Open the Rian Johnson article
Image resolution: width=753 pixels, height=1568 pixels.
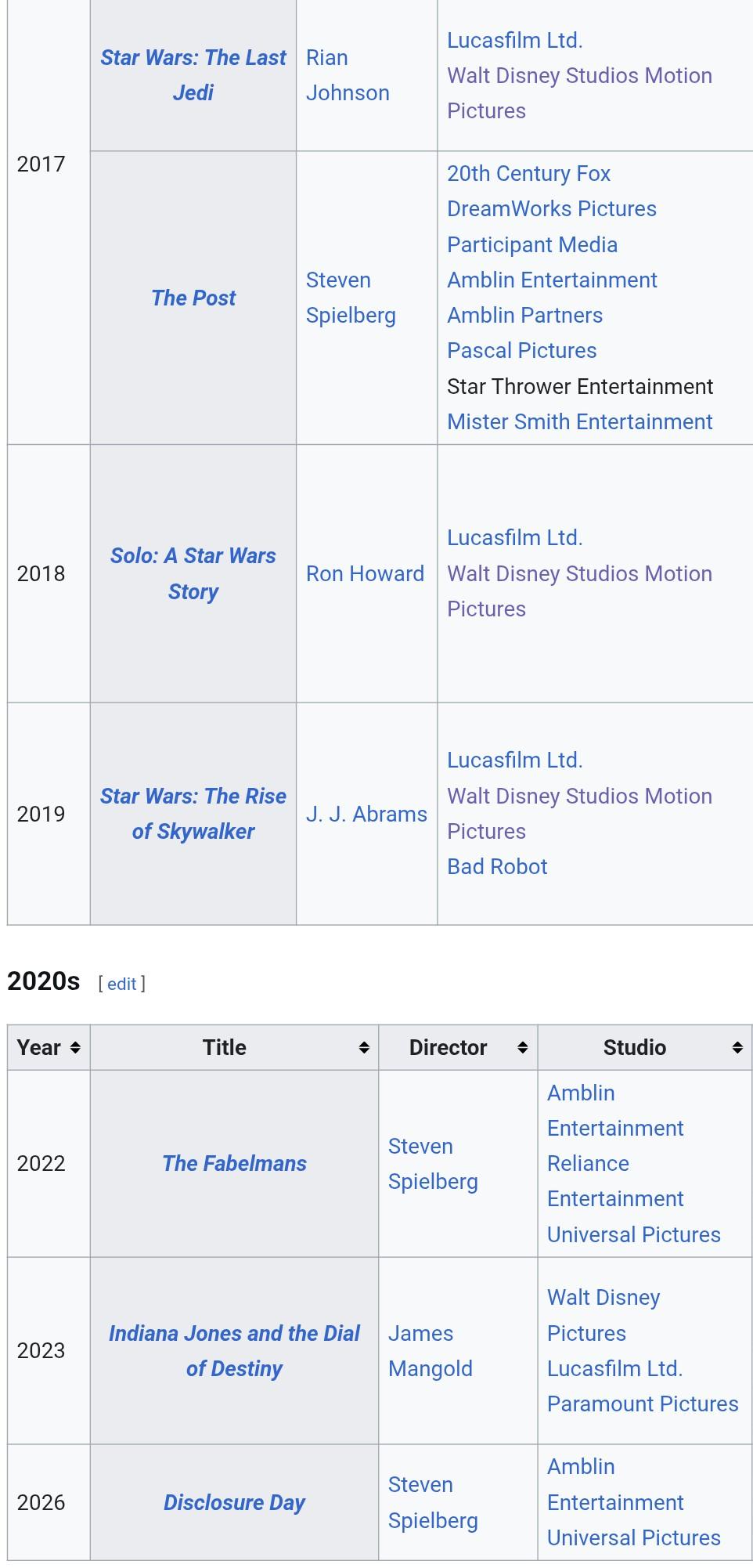[347, 75]
